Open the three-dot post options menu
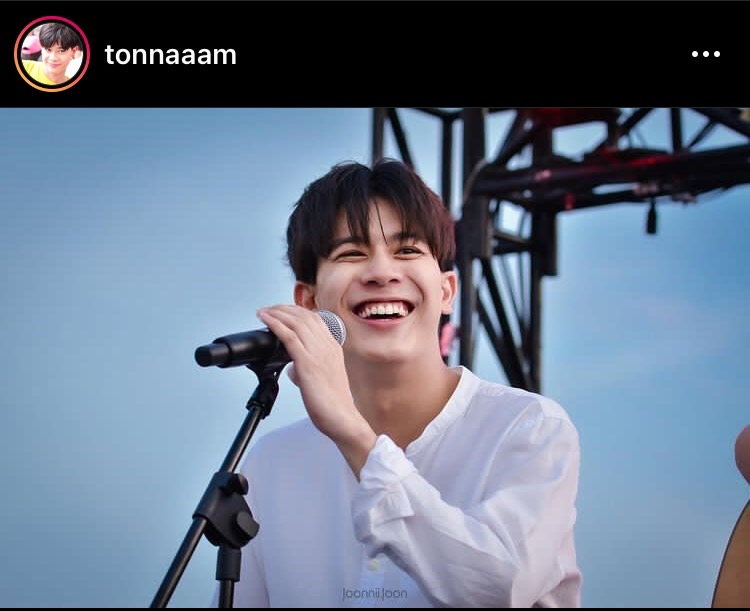Image resolution: width=750 pixels, height=611 pixels. 706,54
